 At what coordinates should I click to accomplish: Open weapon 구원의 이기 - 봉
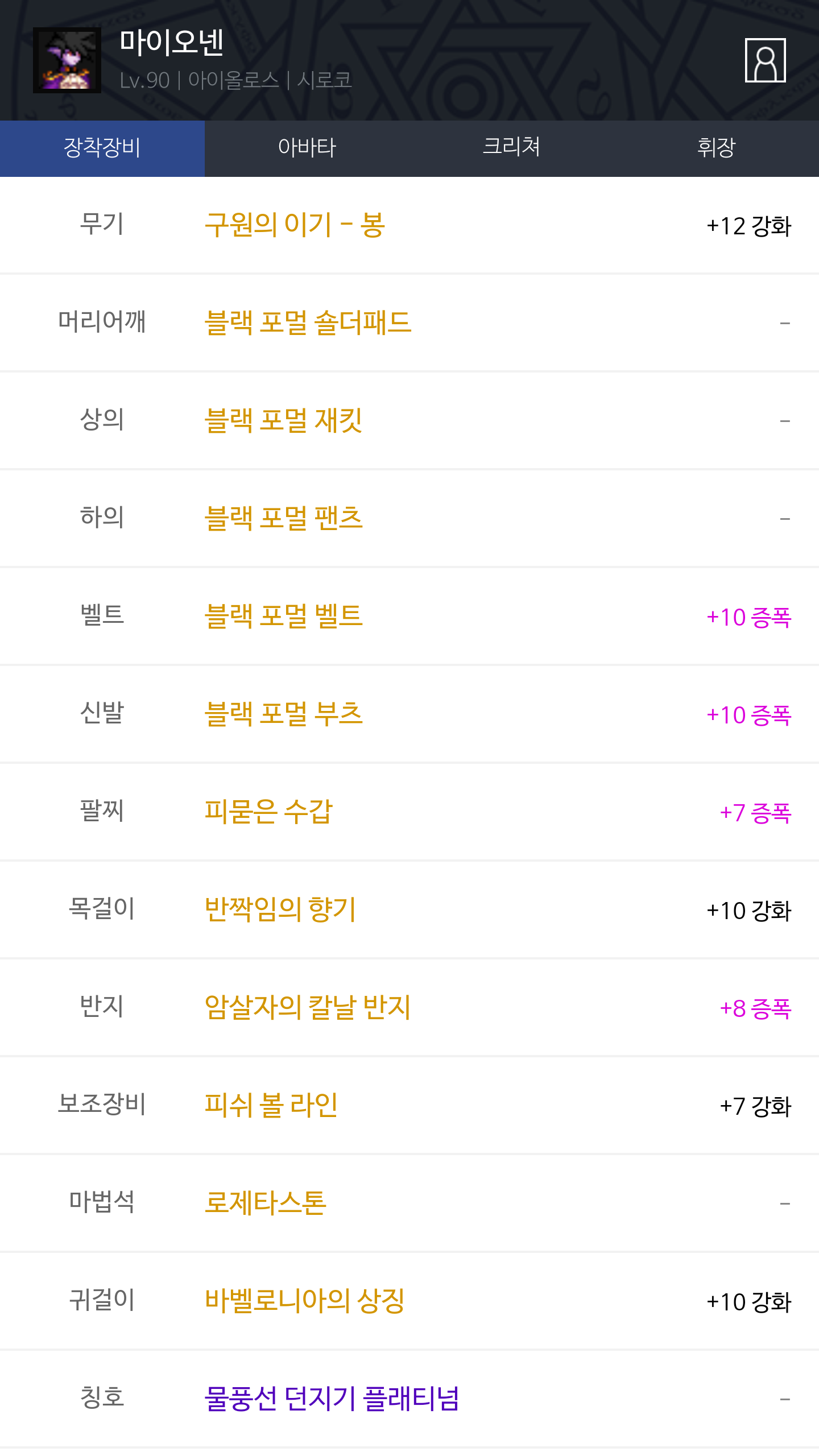[295, 225]
